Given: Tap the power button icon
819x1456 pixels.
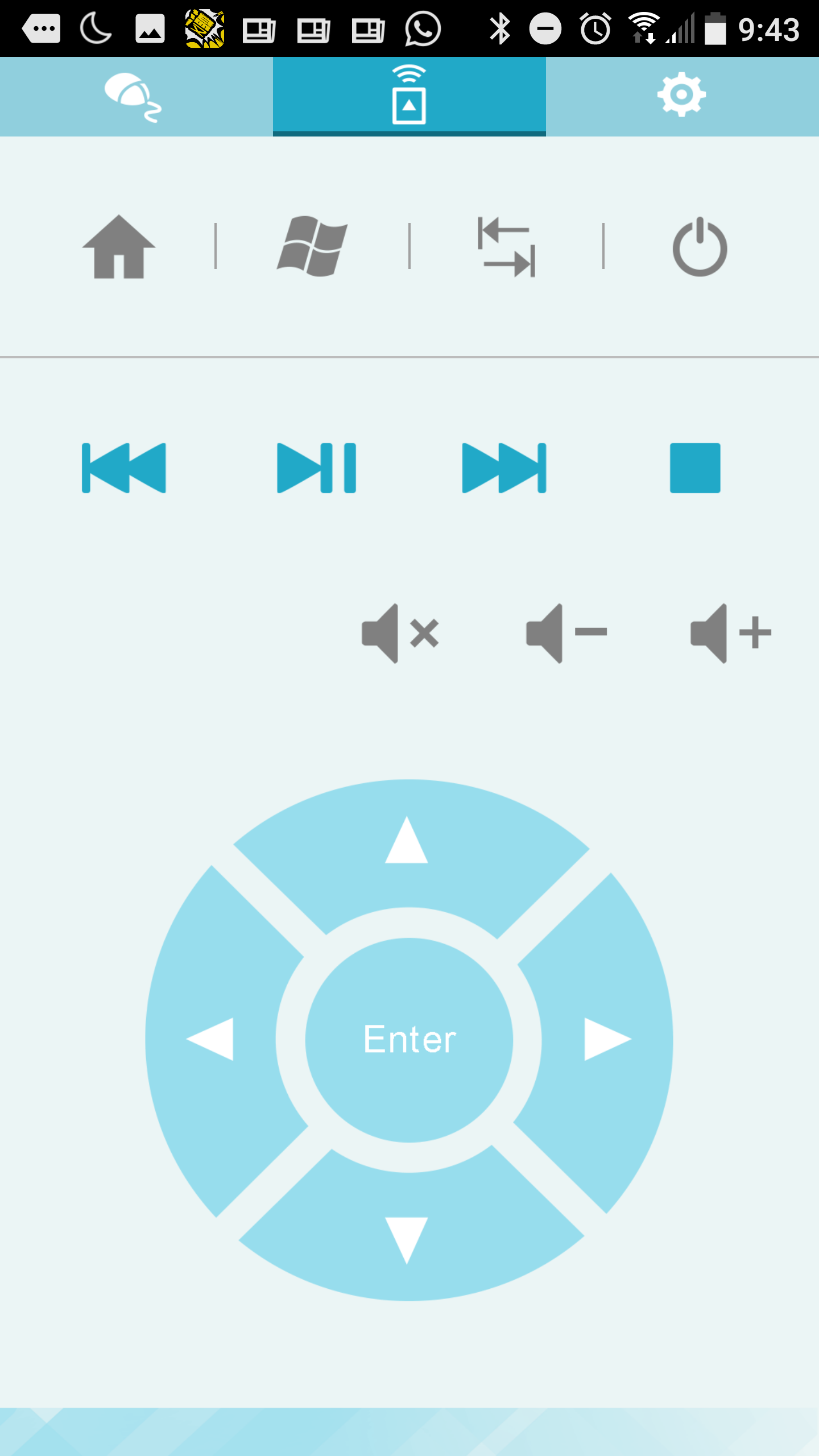Looking at the screenshot, I should click(x=700, y=247).
